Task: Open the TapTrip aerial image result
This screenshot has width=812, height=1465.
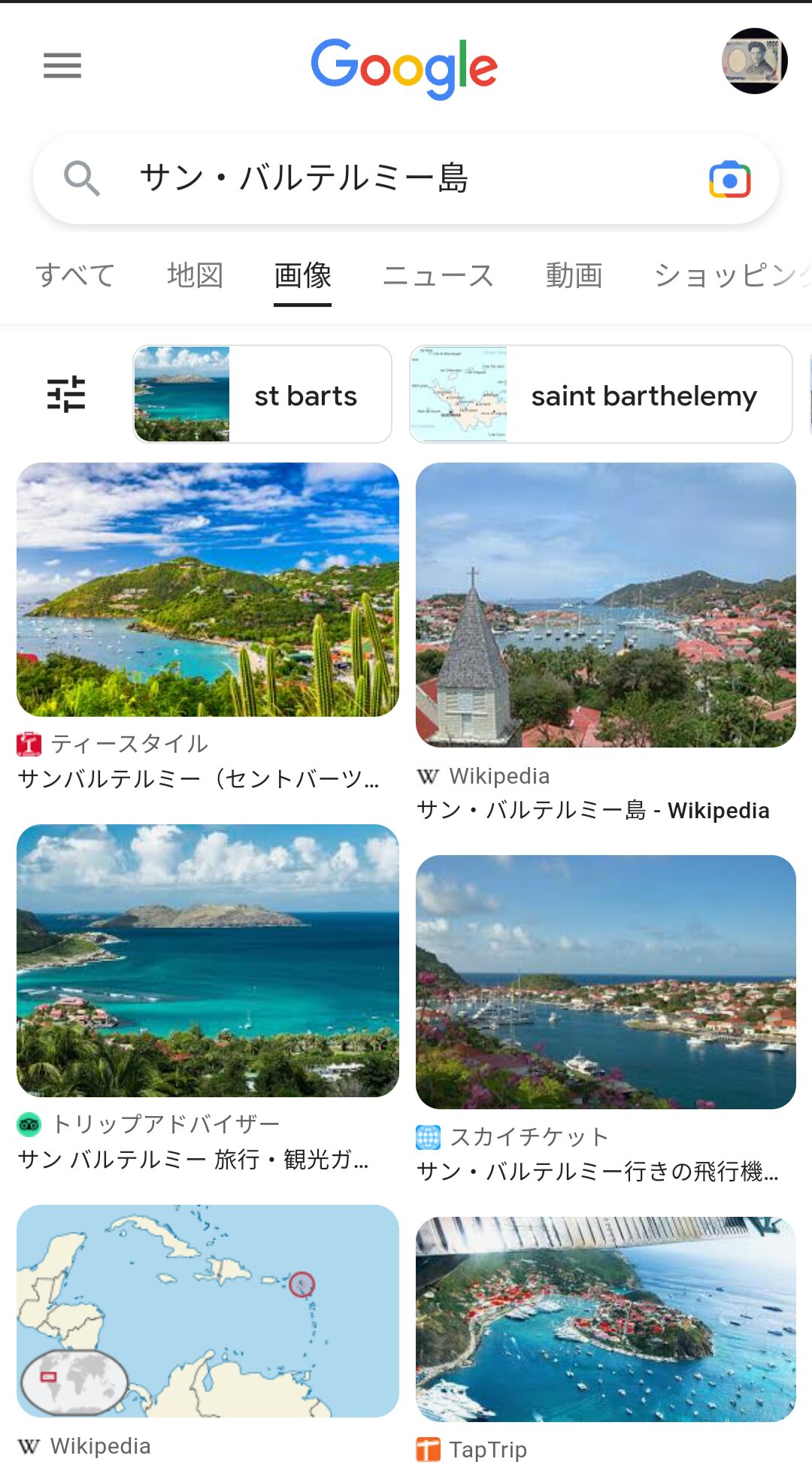Action: click(x=605, y=1319)
